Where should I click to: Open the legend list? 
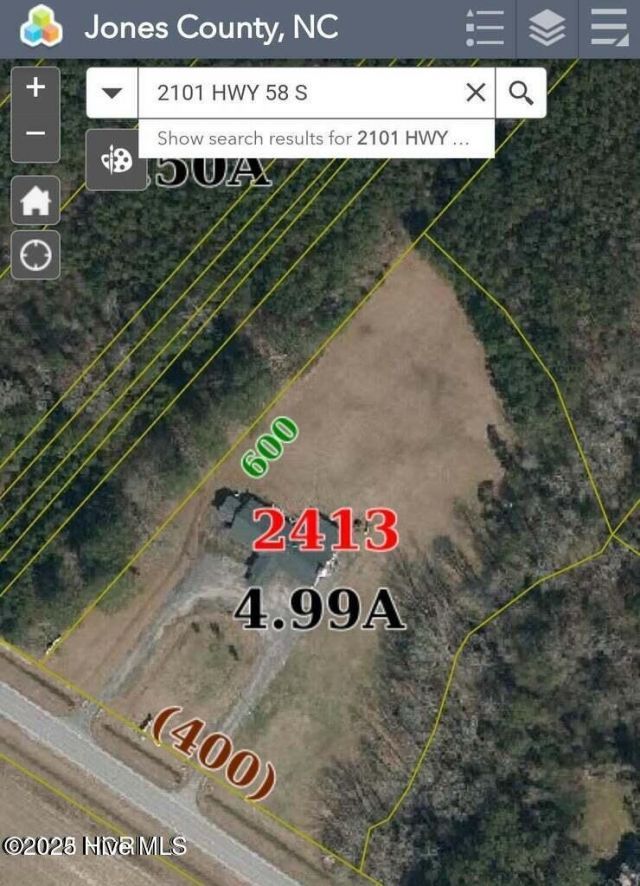[485, 29]
